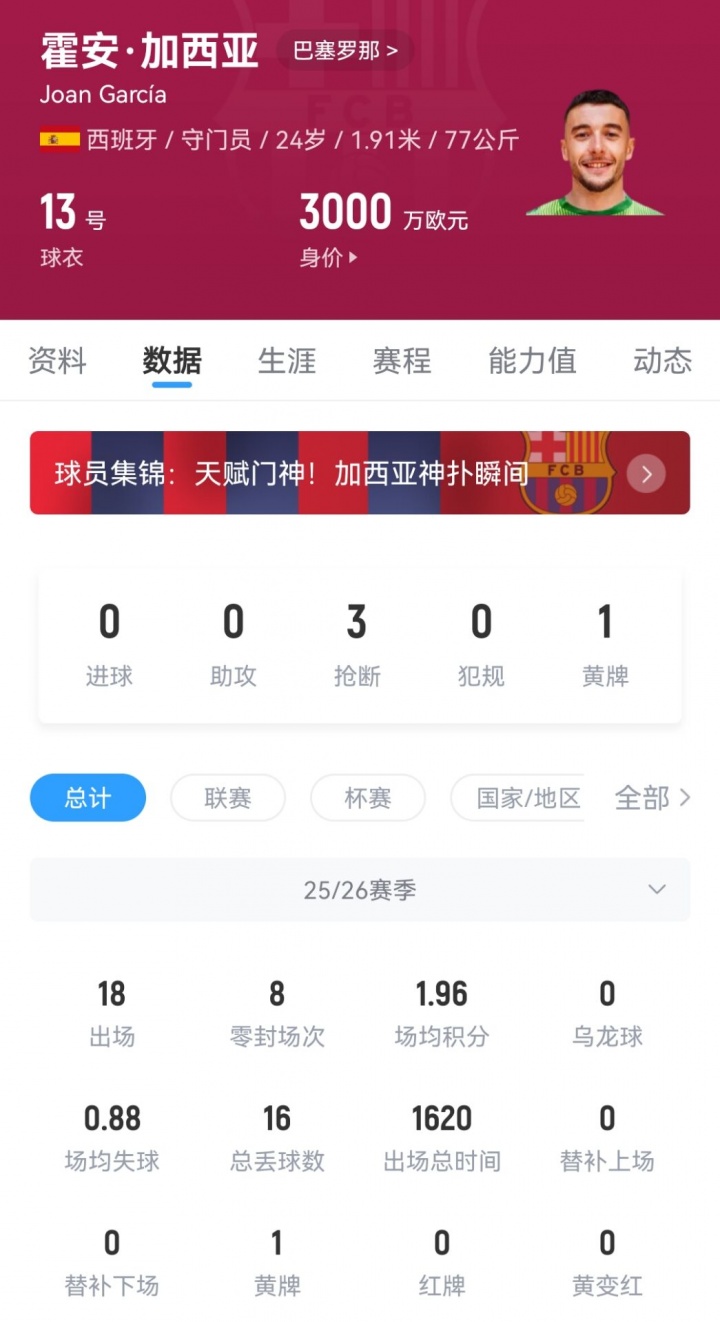Image resolution: width=720 pixels, height=1322 pixels.
Task: Enable the 总计 filter
Action: (88, 798)
